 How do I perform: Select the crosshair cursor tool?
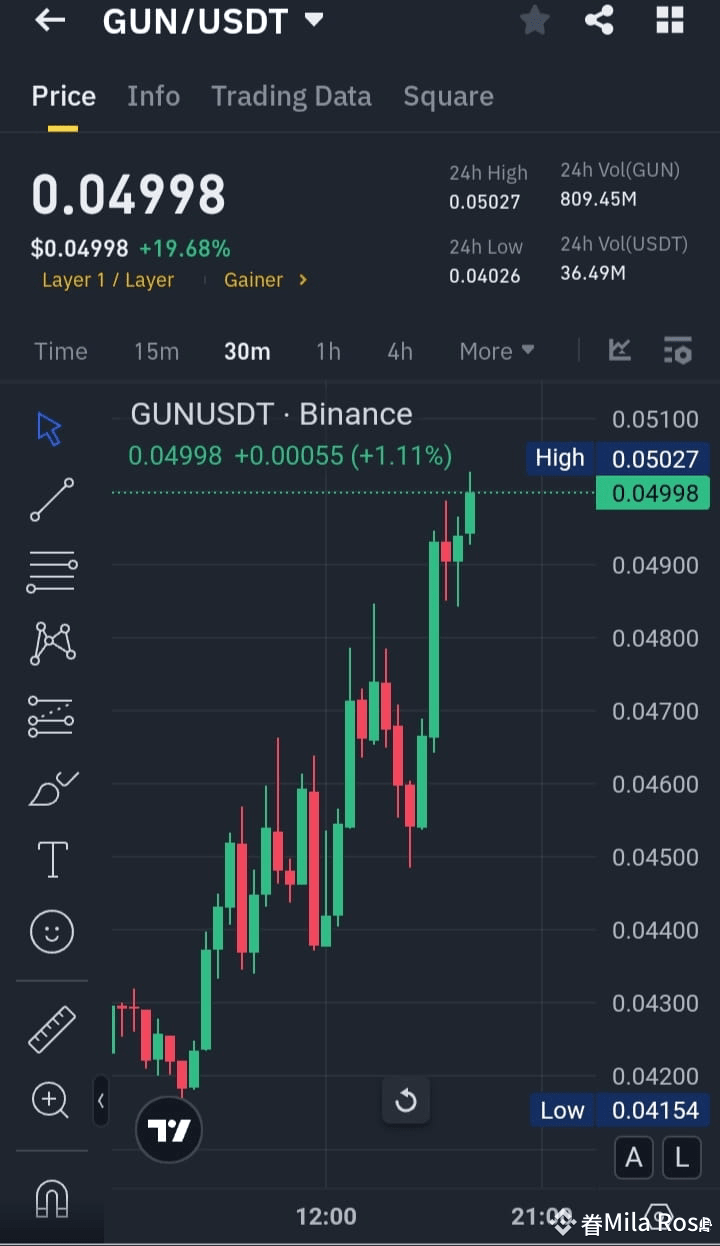point(51,427)
